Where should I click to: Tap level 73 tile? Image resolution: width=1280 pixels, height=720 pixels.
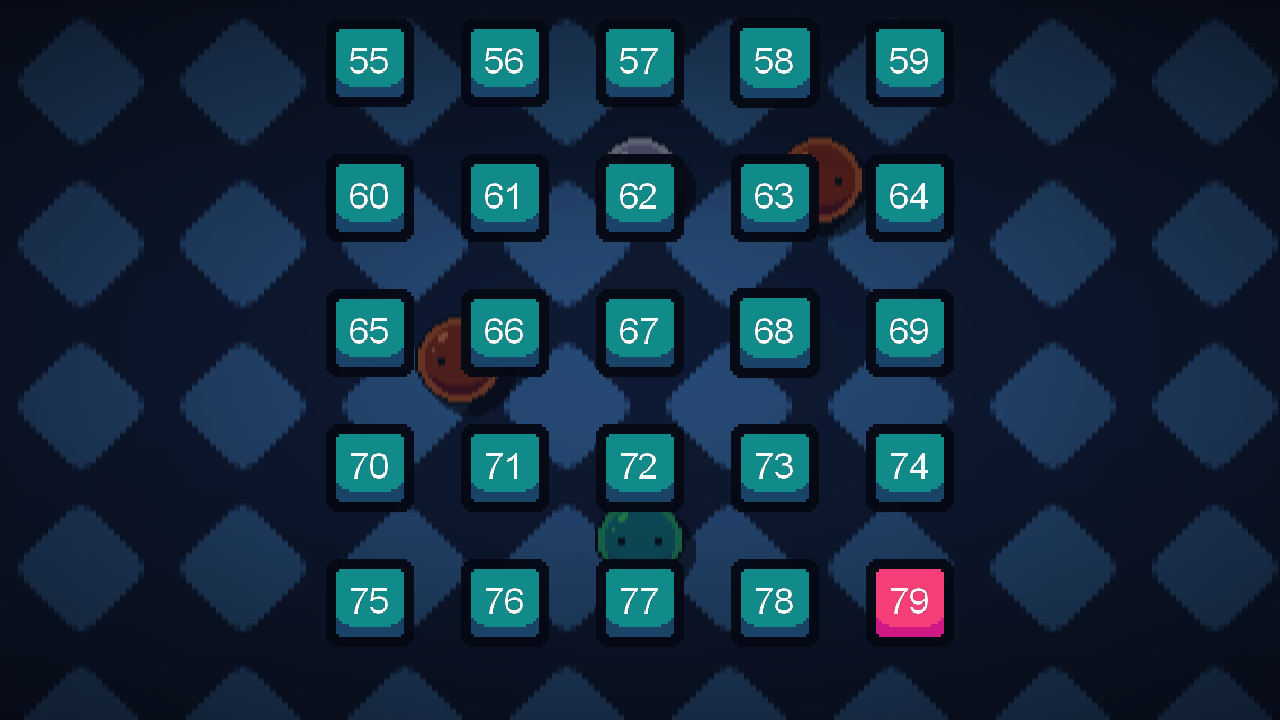774,467
